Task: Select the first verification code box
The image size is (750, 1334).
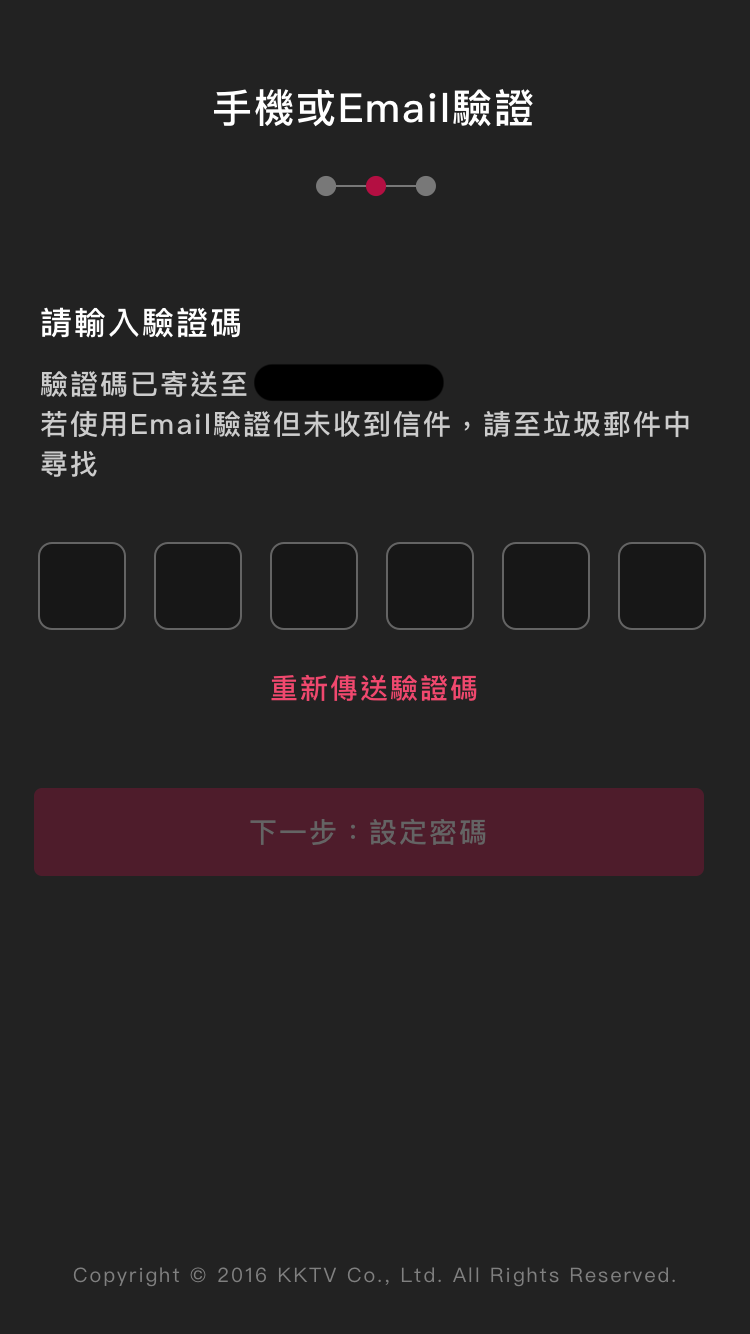Action: click(x=82, y=586)
